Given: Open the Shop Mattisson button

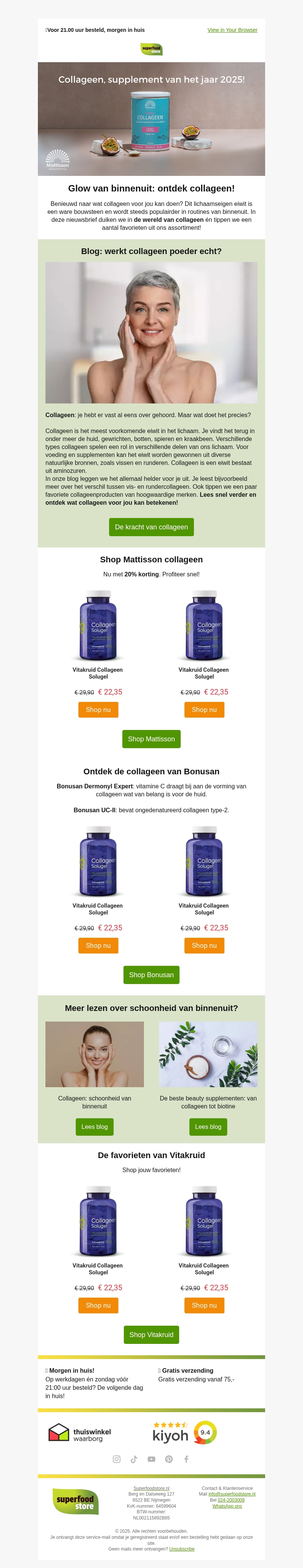Looking at the screenshot, I should click(x=151, y=739).
